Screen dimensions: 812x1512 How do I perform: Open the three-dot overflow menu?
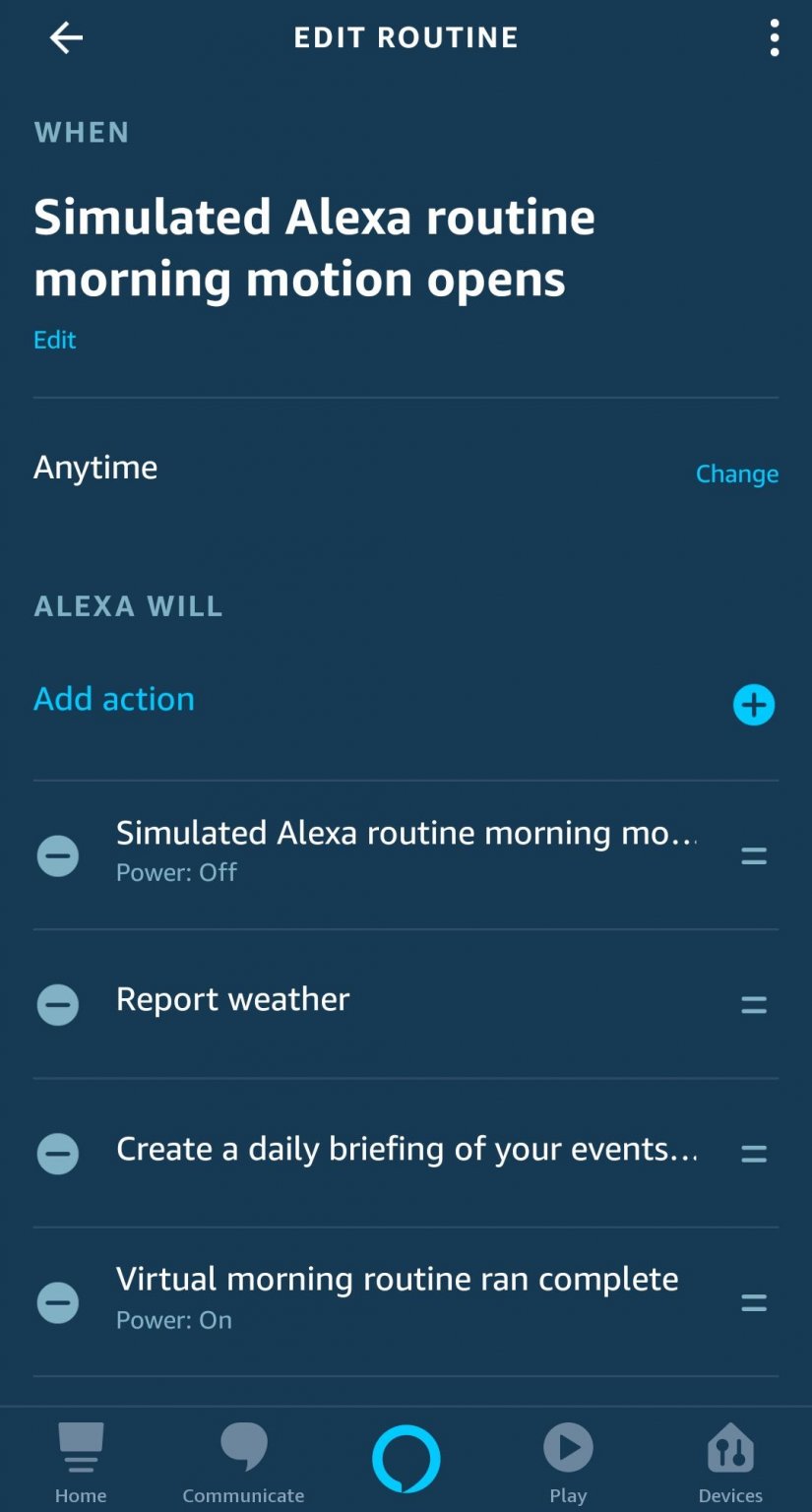[x=775, y=37]
